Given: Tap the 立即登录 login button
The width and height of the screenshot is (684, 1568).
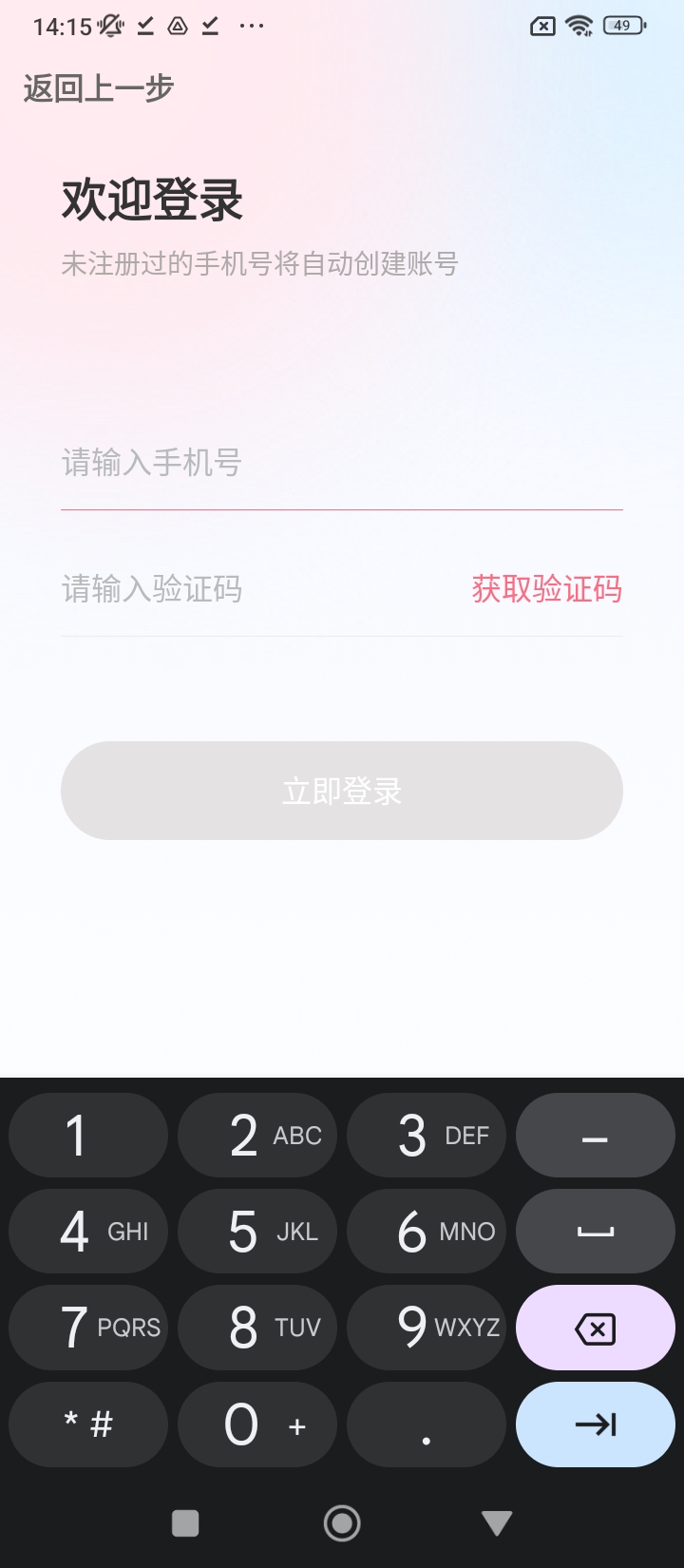Looking at the screenshot, I should click(342, 791).
